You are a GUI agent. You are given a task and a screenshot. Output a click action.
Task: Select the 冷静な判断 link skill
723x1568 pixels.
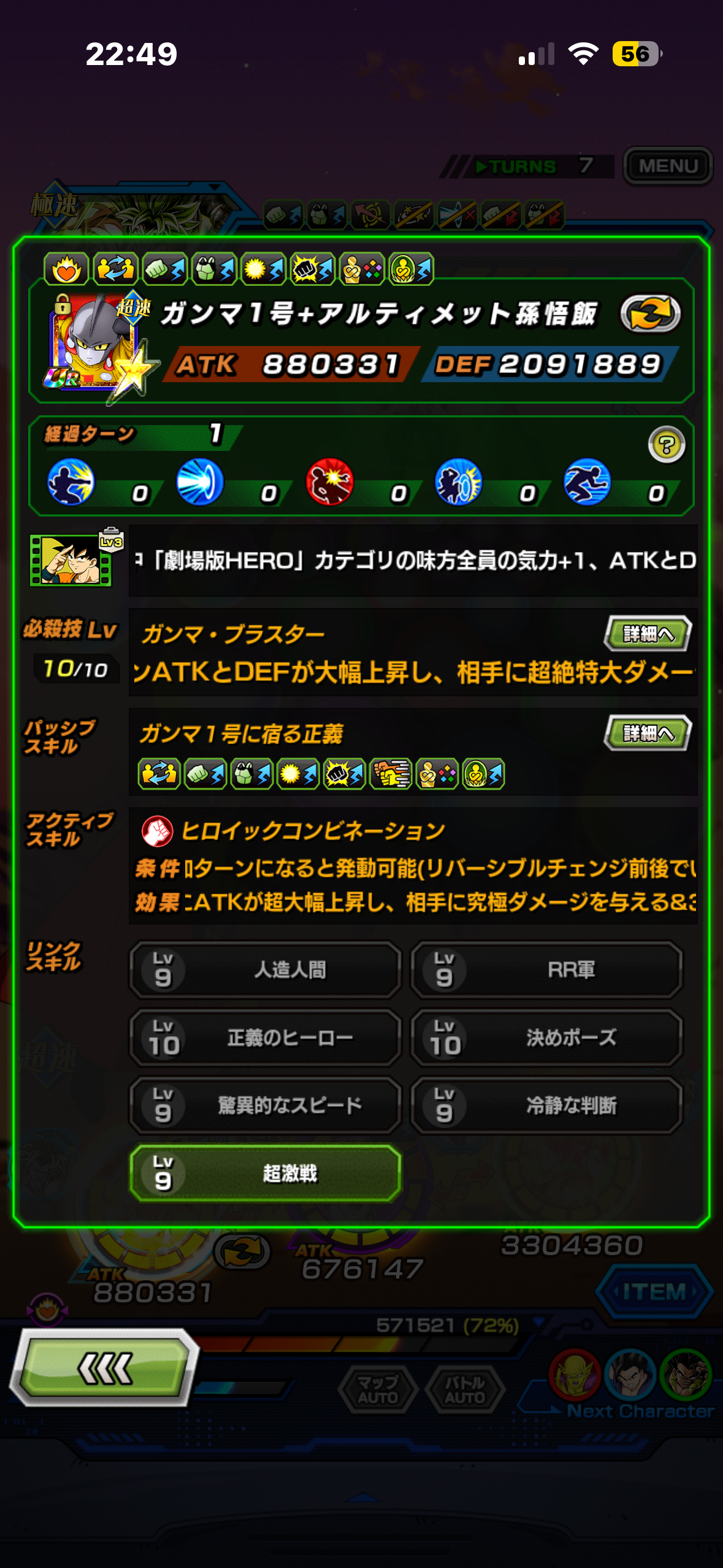coord(546,1105)
